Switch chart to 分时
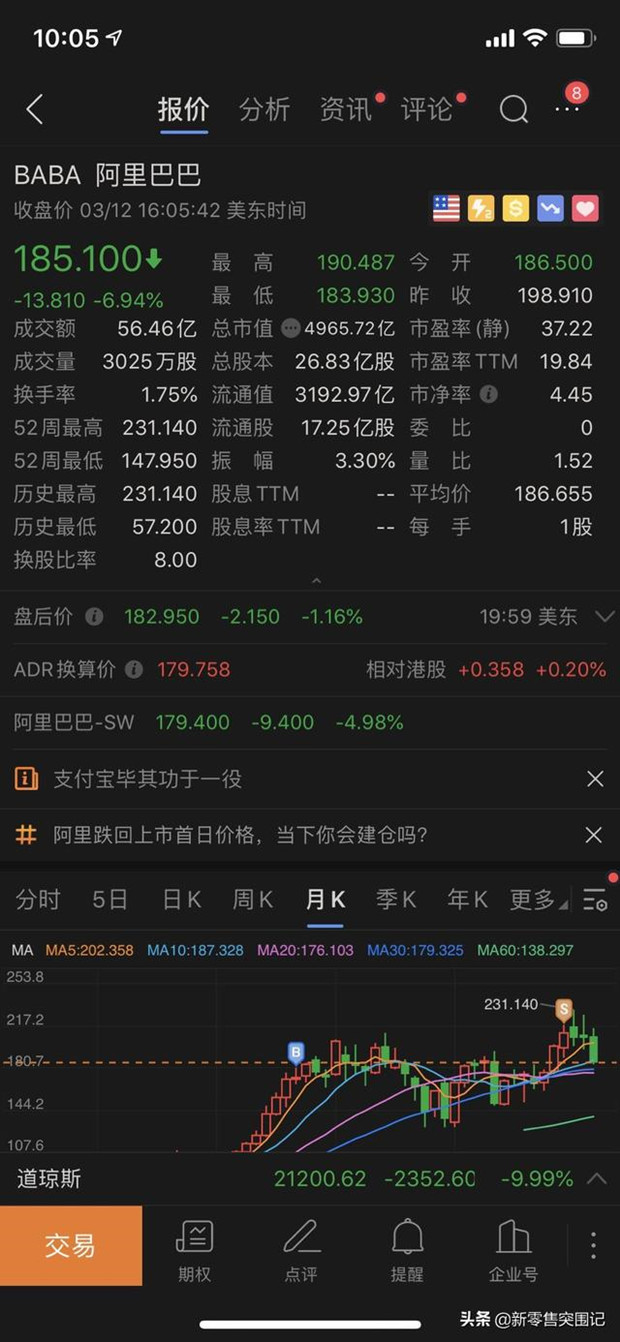The width and height of the screenshot is (620, 1342). (x=38, y=900)
